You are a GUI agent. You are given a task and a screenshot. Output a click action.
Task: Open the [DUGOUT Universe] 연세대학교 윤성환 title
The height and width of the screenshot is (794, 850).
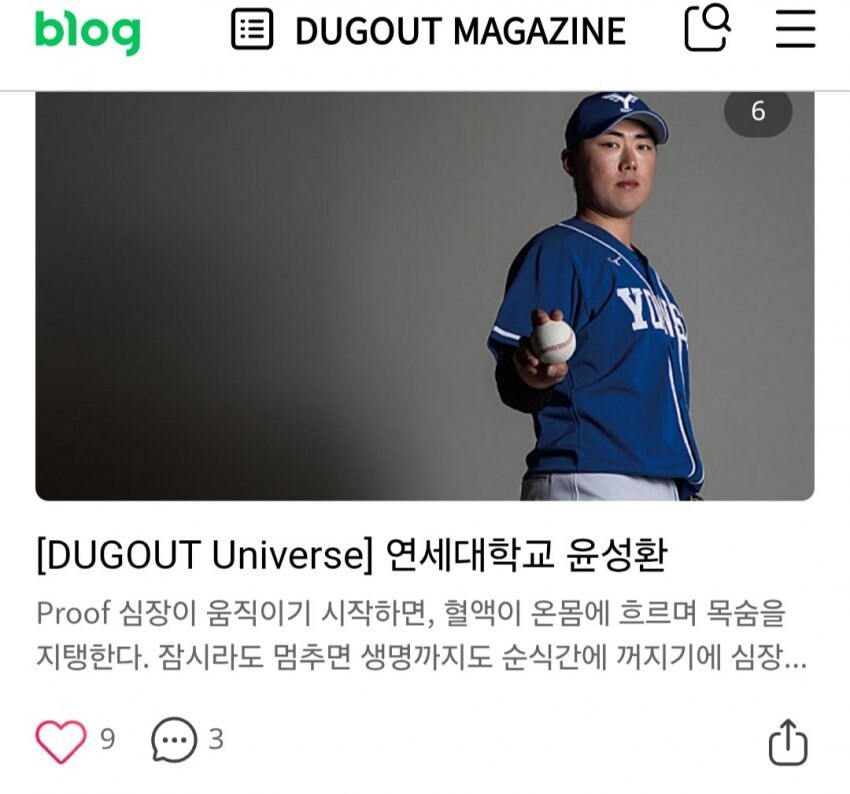(x=350, y=556)
